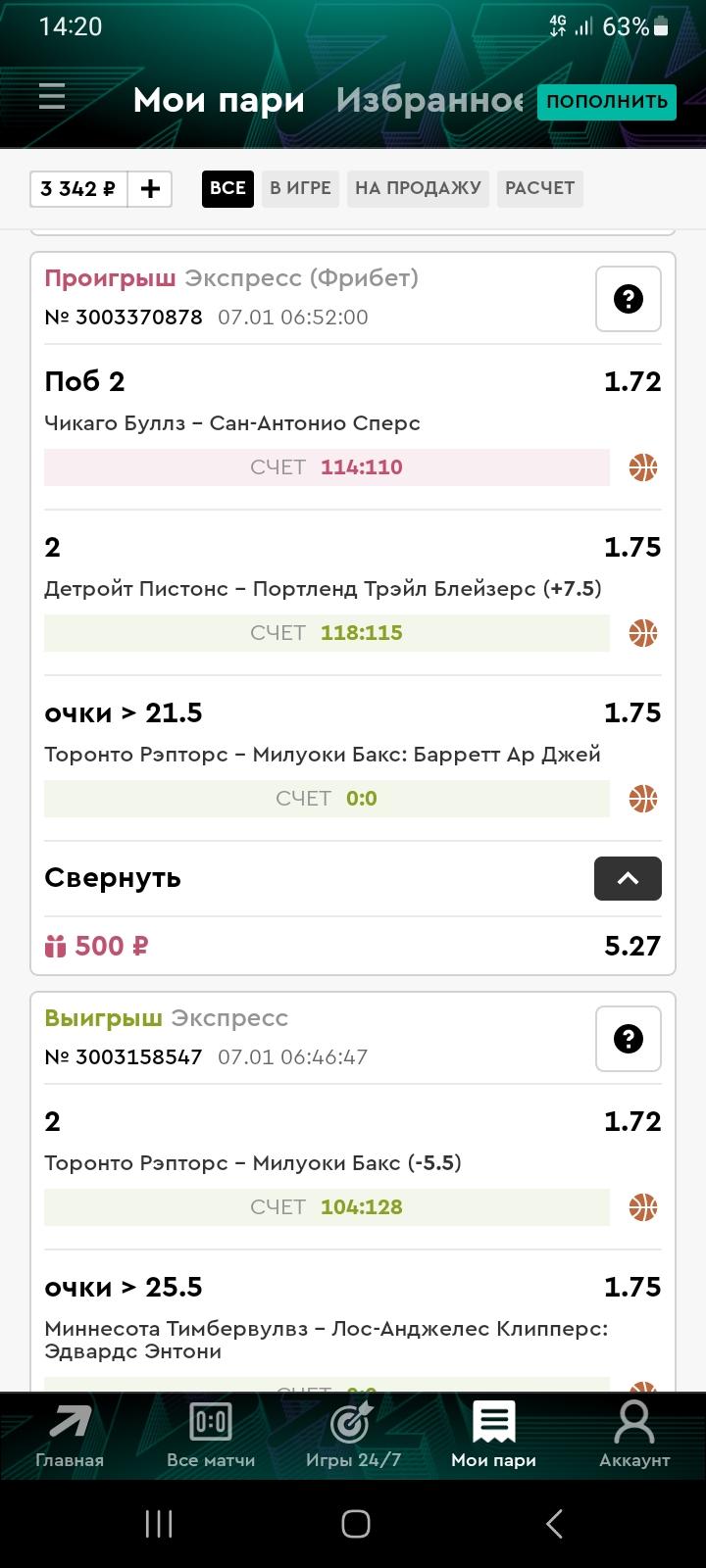Filter bets by РАСЧЕТ
Viewport: 706px width, 1568px height.
539,188
